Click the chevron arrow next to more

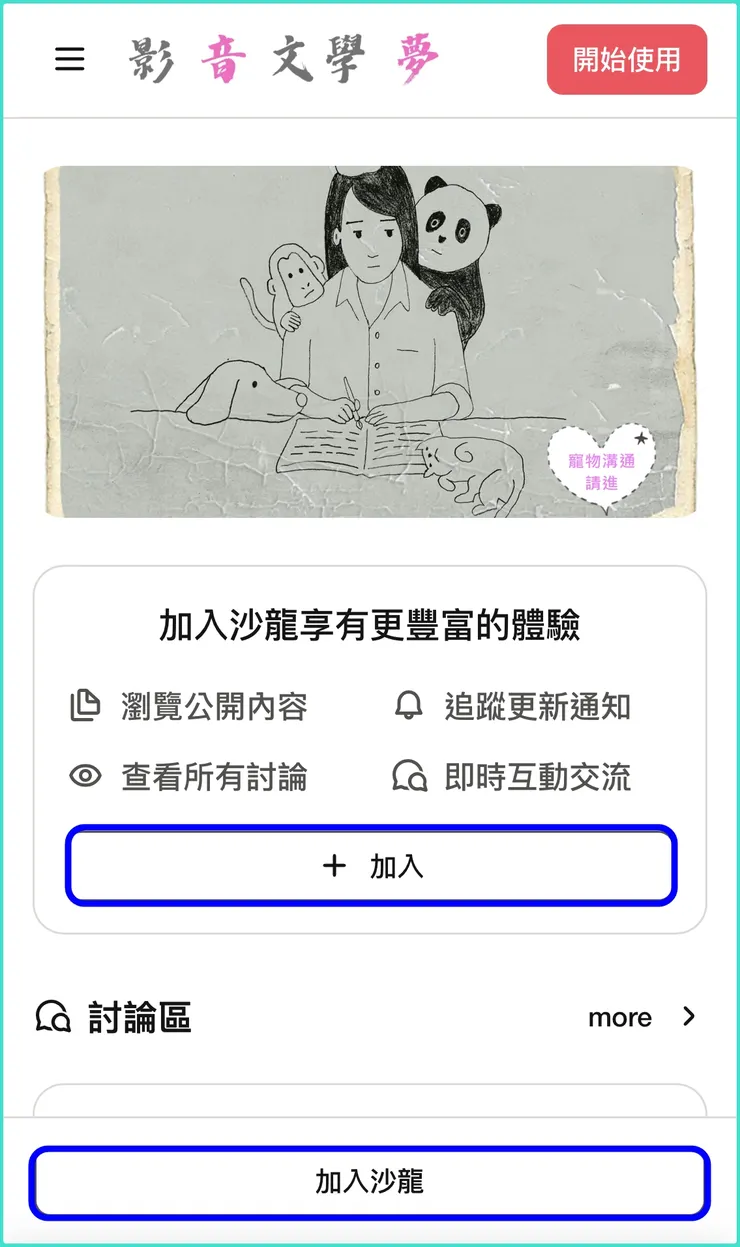(689, 1017)
